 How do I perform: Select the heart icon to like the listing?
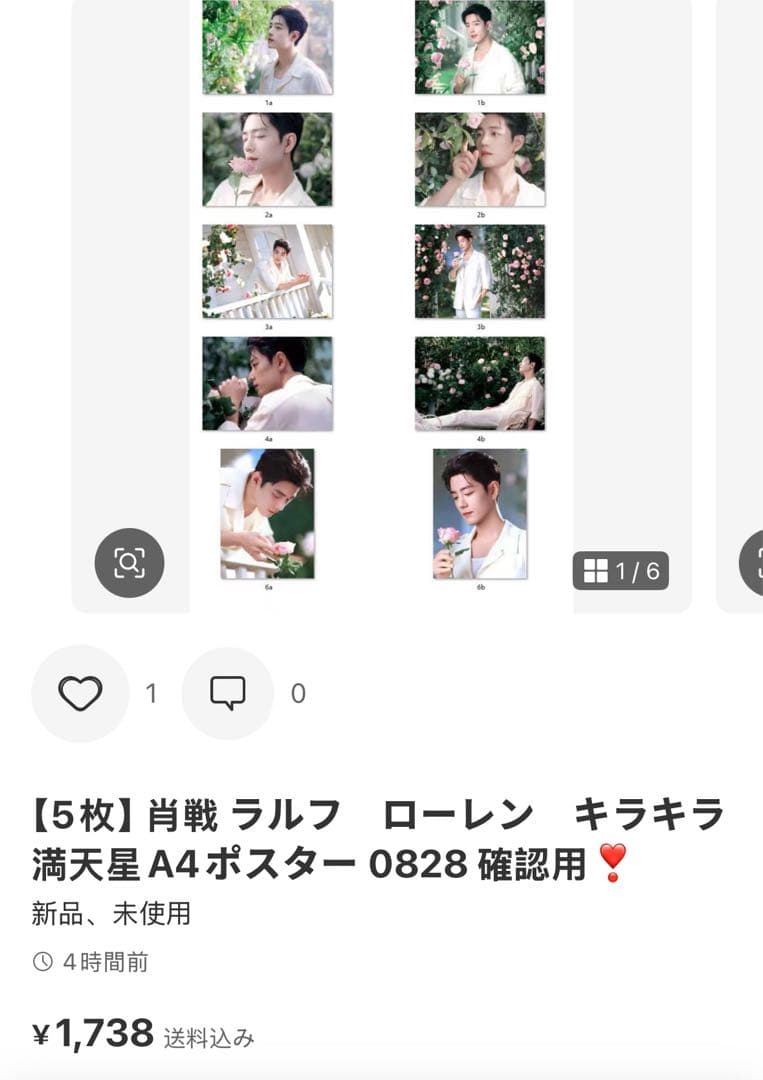(80, 691)
